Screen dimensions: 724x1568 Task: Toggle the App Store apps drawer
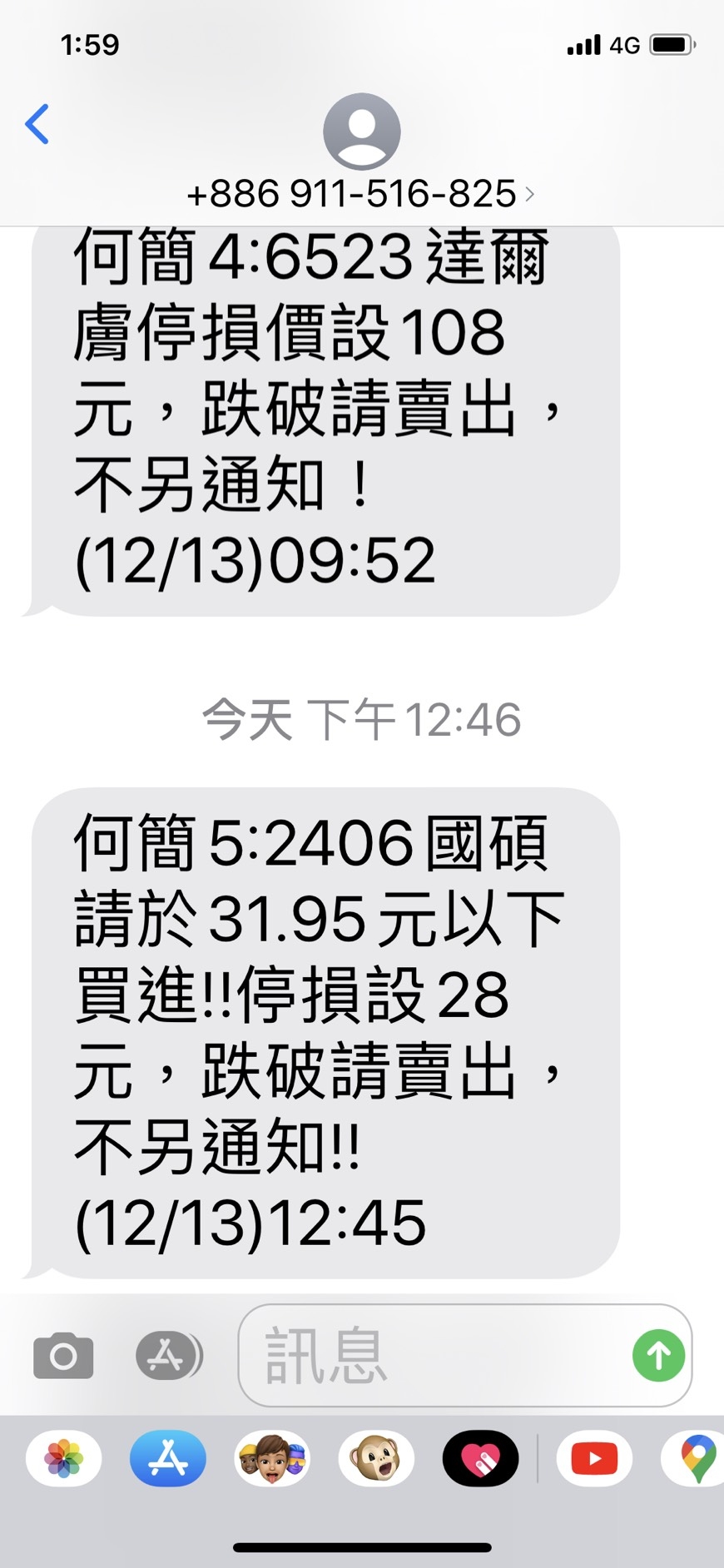pyautogui.click(x=169, y=1356)
